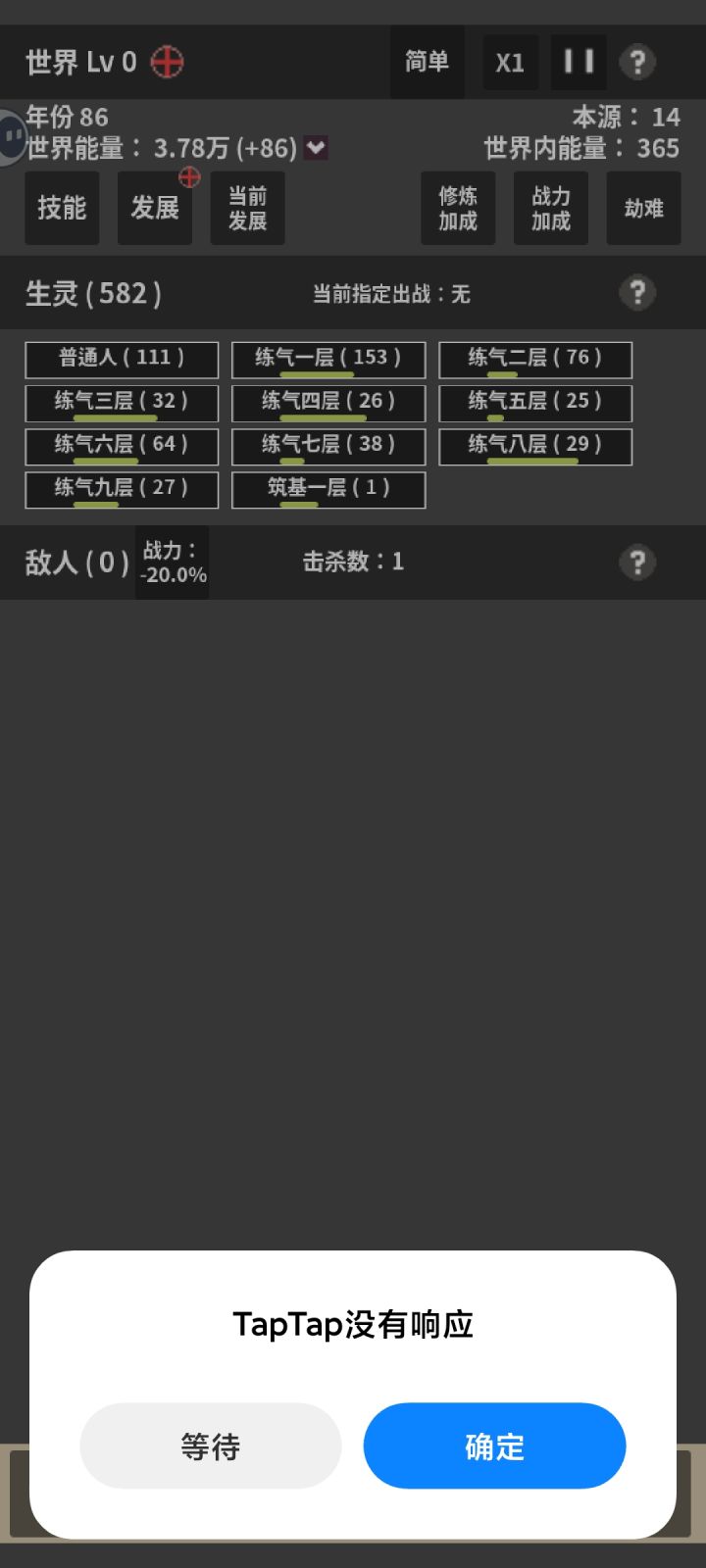Screen dimensions: 706x1568
Task: Select the 普通人 ( 111 ) group
Action: [121, 359]
